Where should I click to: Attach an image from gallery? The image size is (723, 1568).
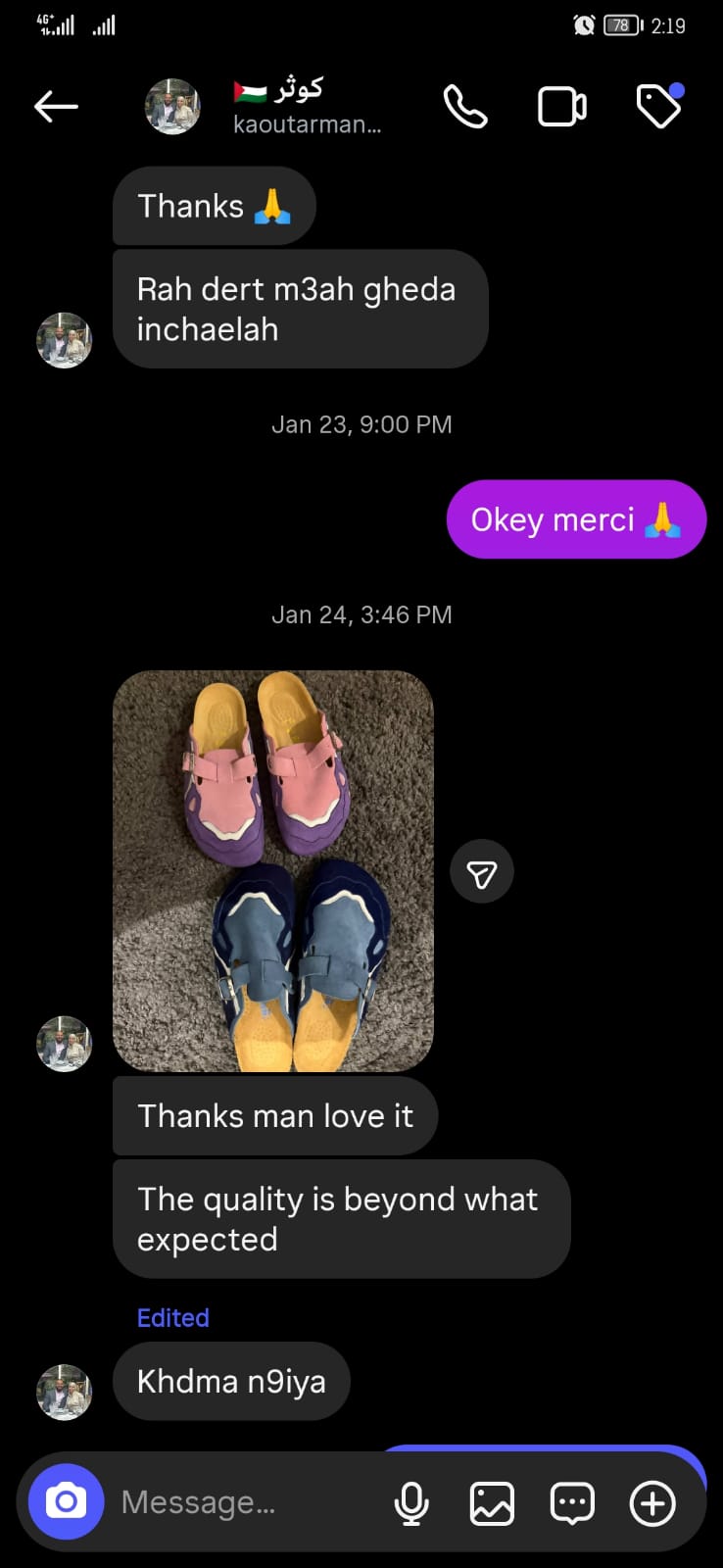click(492, 1502)
